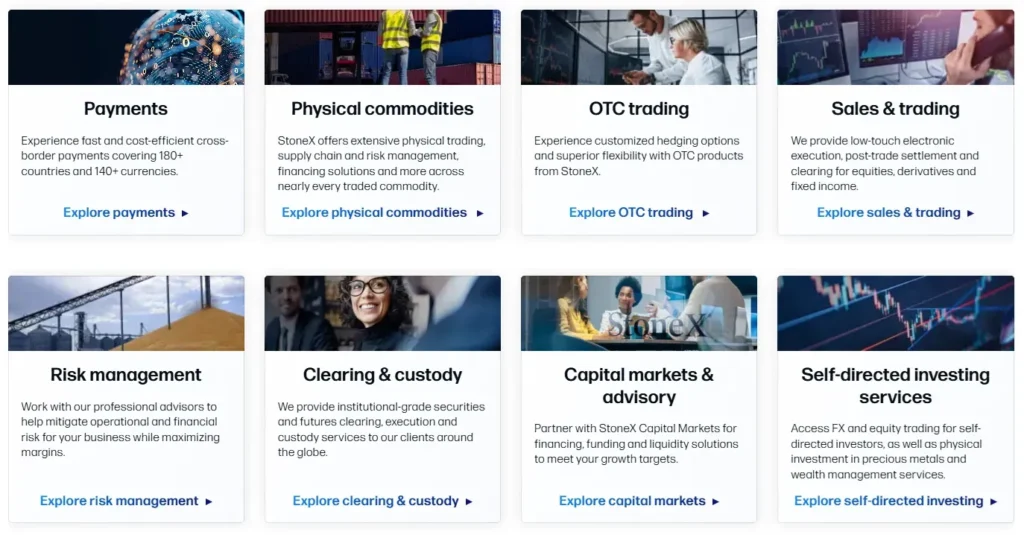
Task: Select Explore sales & trading
Action: click(x=895, y=212)
